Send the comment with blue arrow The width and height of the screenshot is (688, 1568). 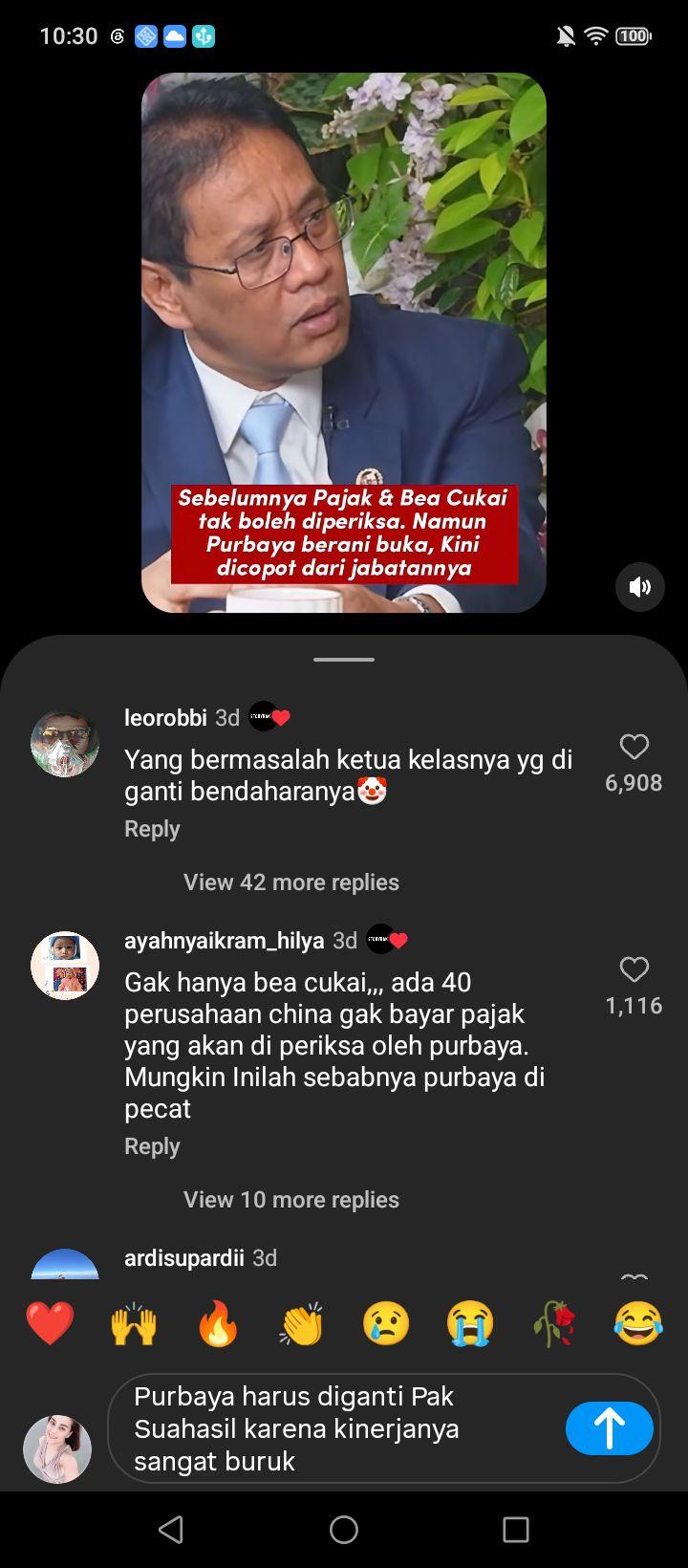point(610,1428)
